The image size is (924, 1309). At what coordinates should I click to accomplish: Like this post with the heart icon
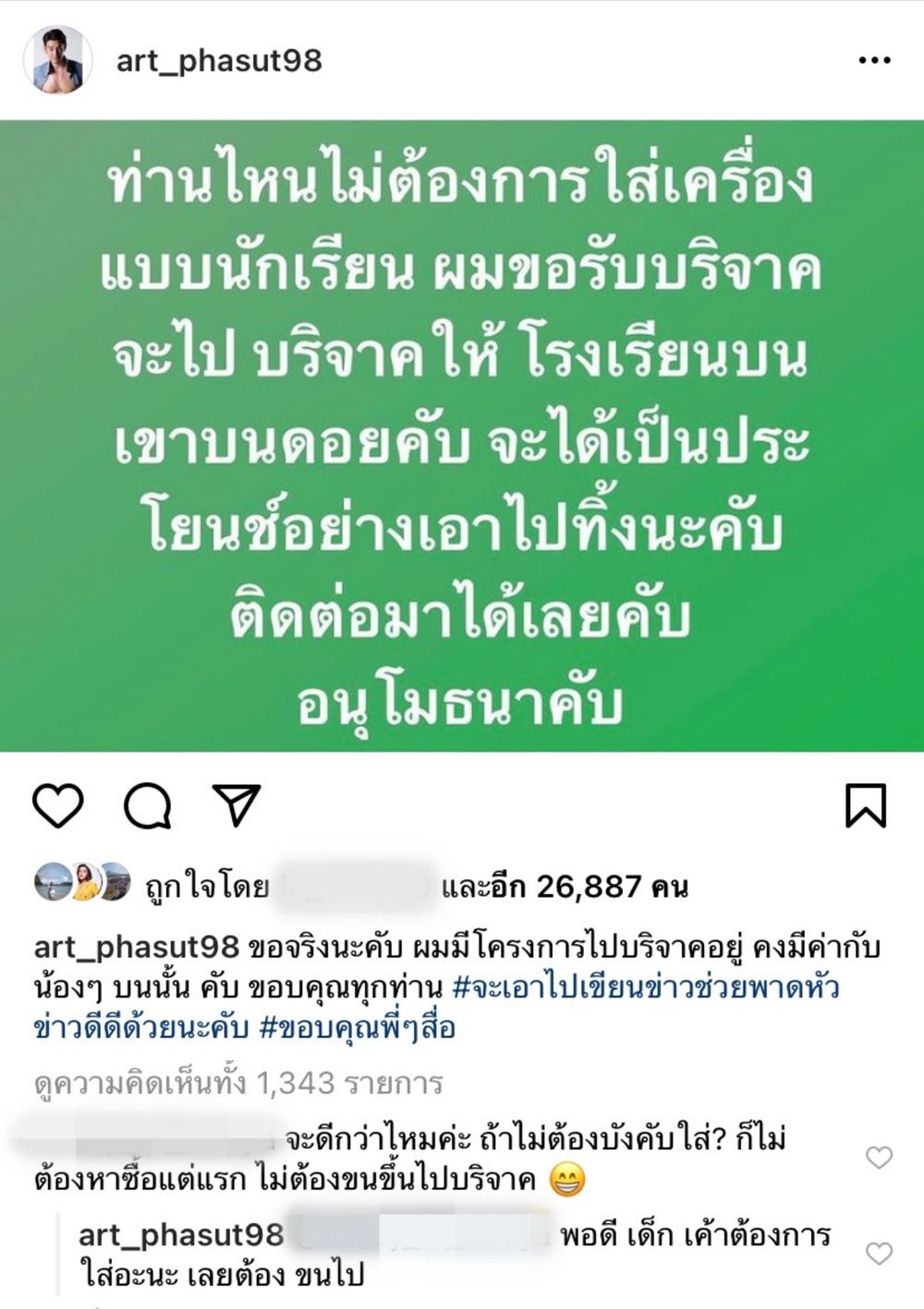(x=58, y=805)
